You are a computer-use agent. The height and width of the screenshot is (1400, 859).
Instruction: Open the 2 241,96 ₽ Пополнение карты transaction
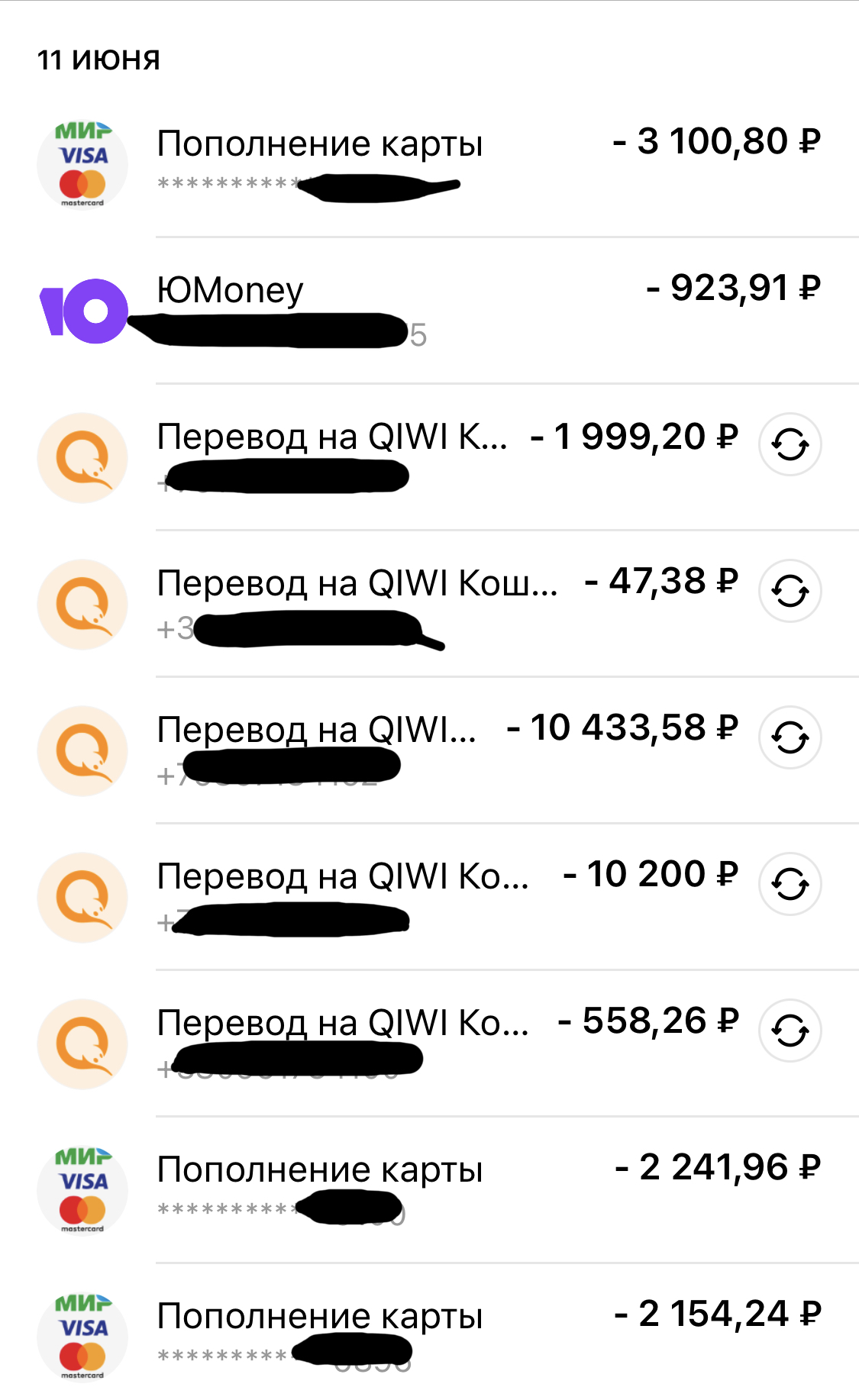pos(429,1189)
